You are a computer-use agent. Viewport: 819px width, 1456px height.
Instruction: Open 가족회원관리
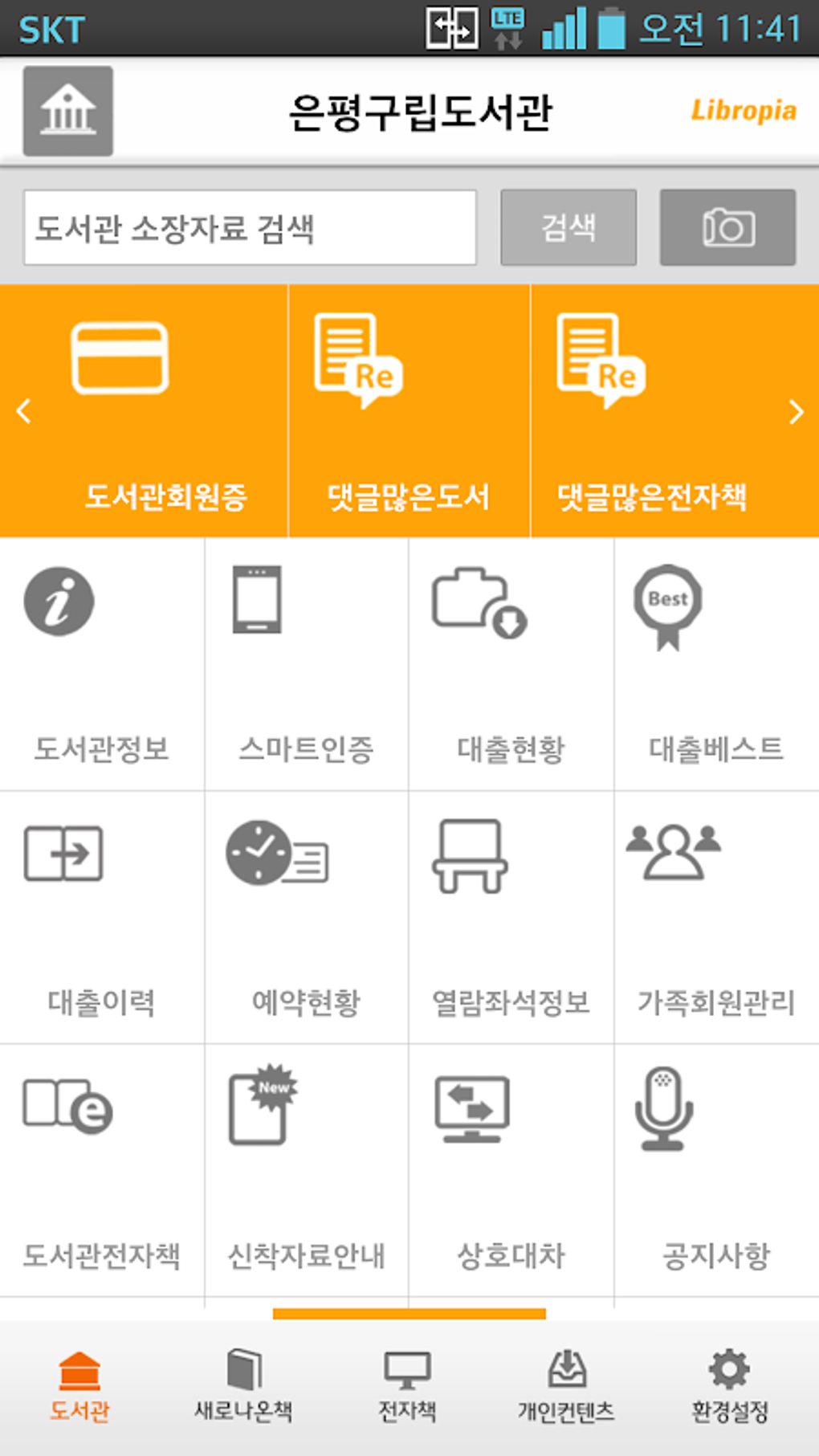pos(717,918)
